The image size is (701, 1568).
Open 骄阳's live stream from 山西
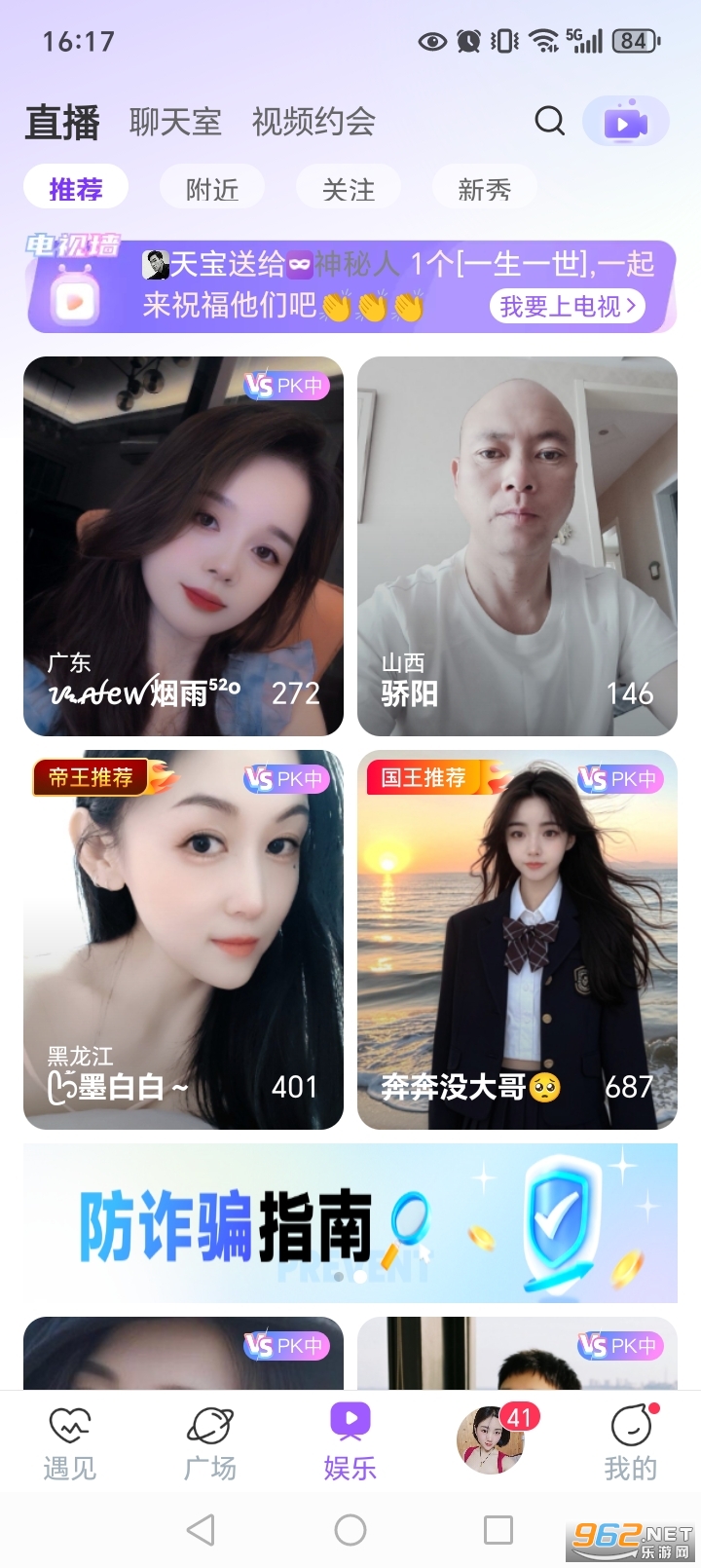[517, 545]
